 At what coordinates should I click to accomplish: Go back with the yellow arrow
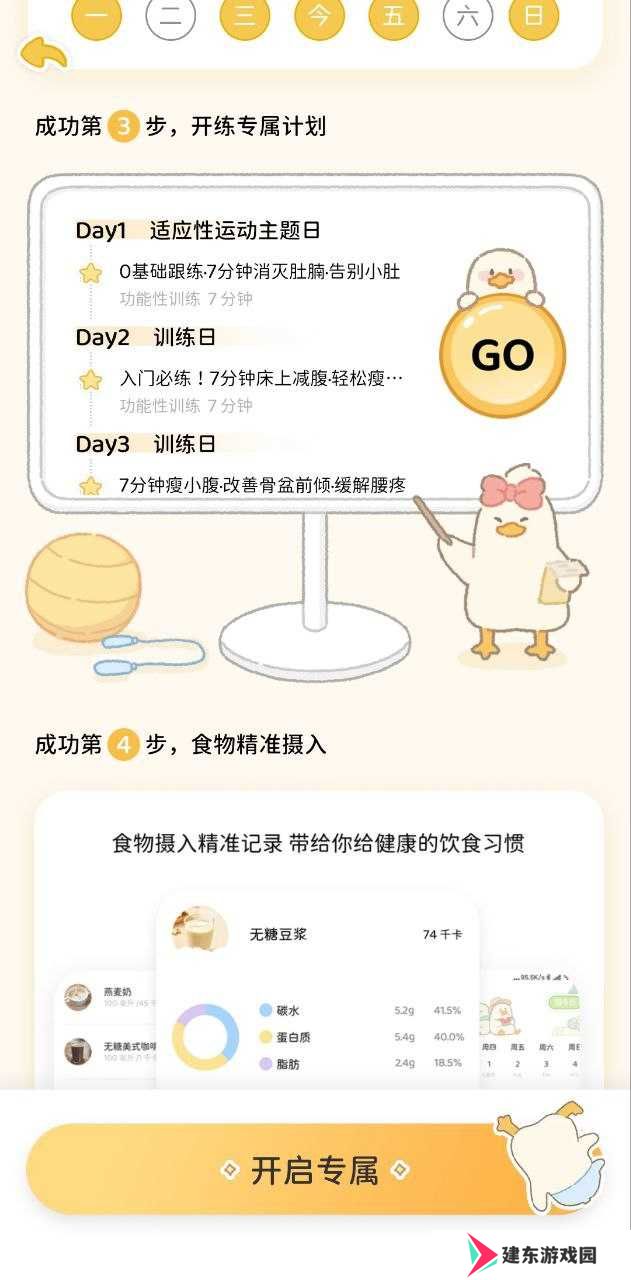coord(43,54)
